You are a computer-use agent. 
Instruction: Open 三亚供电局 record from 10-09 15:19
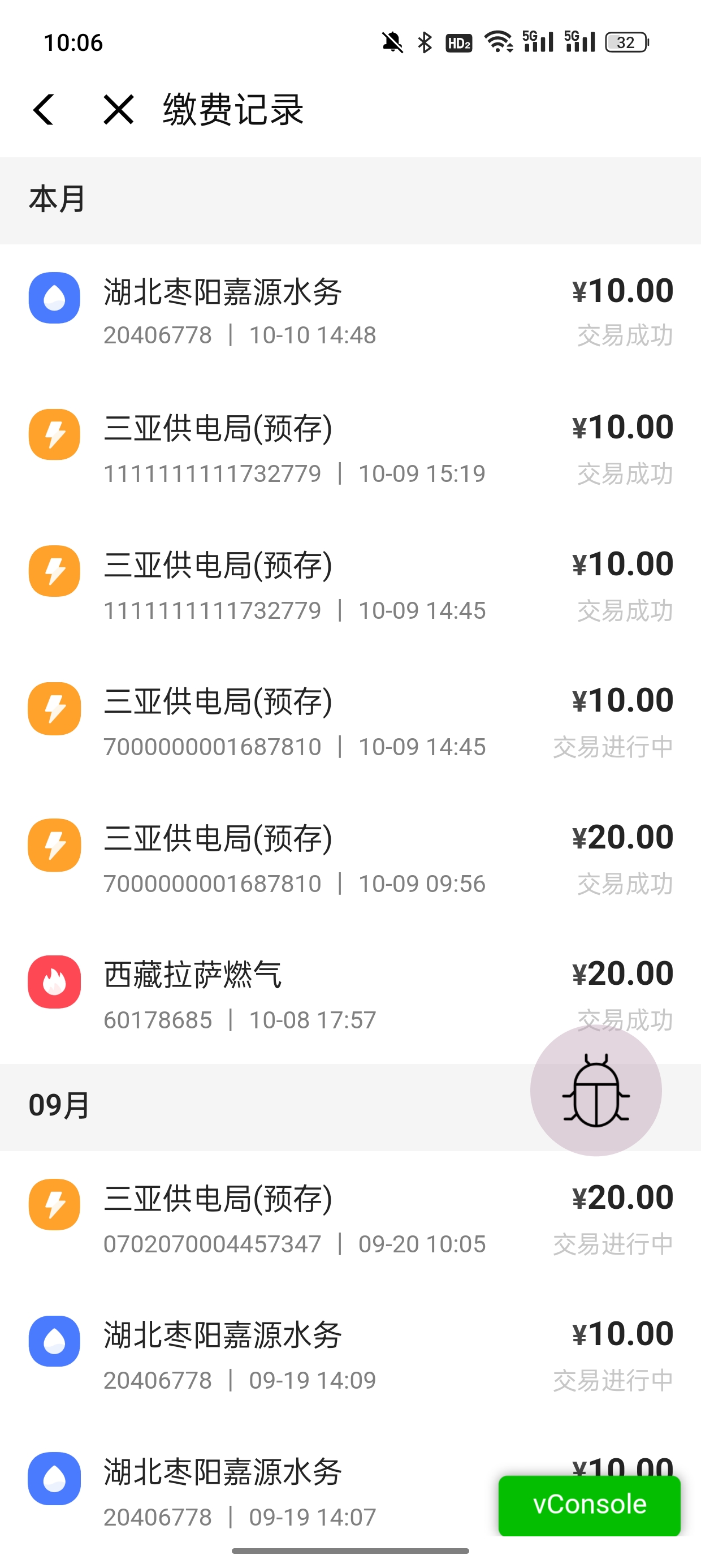(350, 449)
